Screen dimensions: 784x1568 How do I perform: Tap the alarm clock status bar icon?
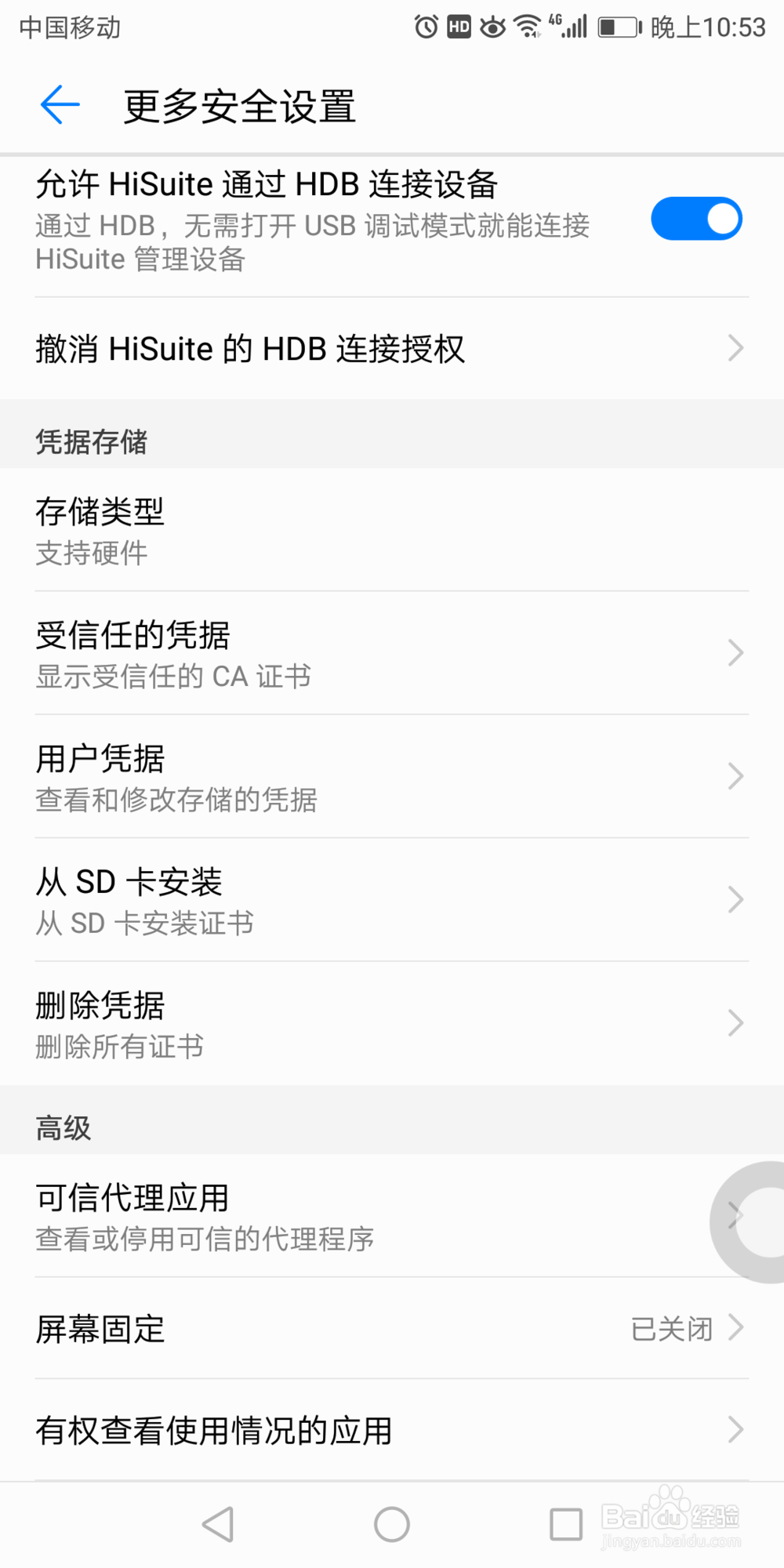coord(424,26)
